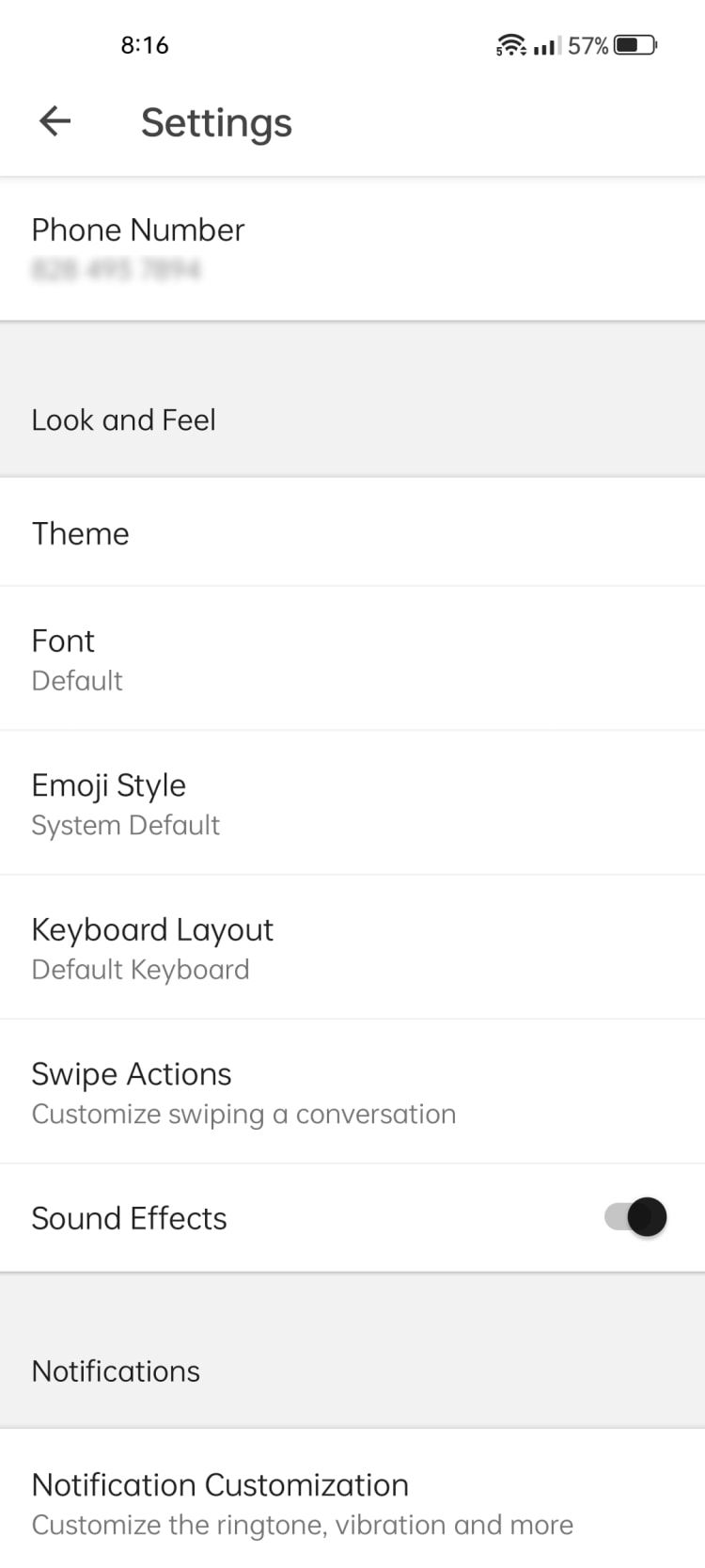This screenshot has width=705, height=1568.
Task: Click the Wi-Fi status icon
Action: click(510, 42)
